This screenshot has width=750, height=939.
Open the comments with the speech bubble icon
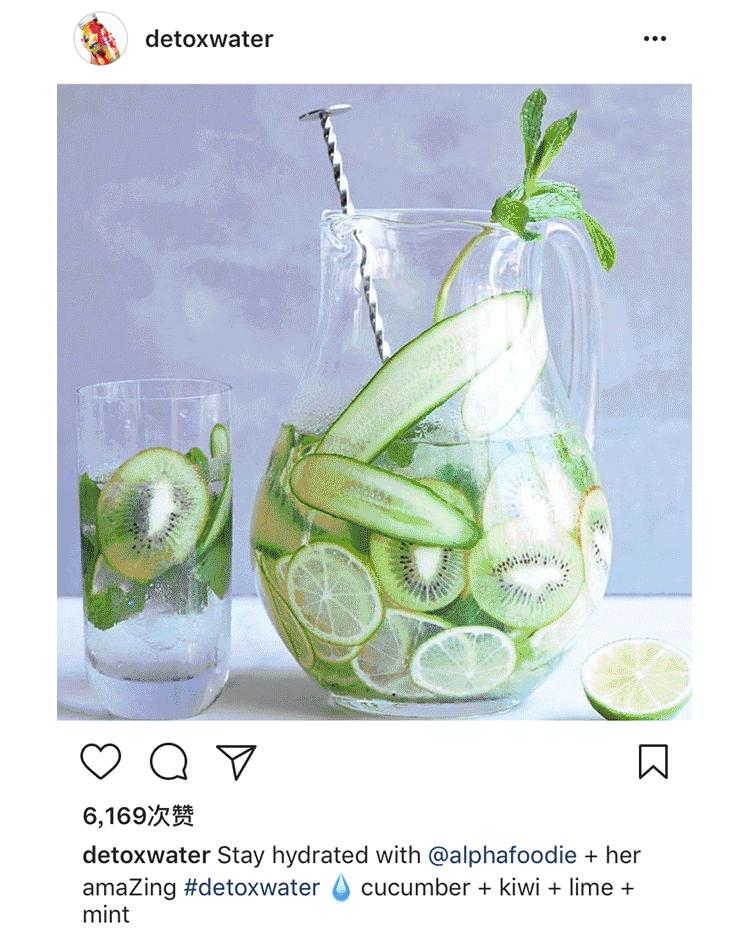168,762
